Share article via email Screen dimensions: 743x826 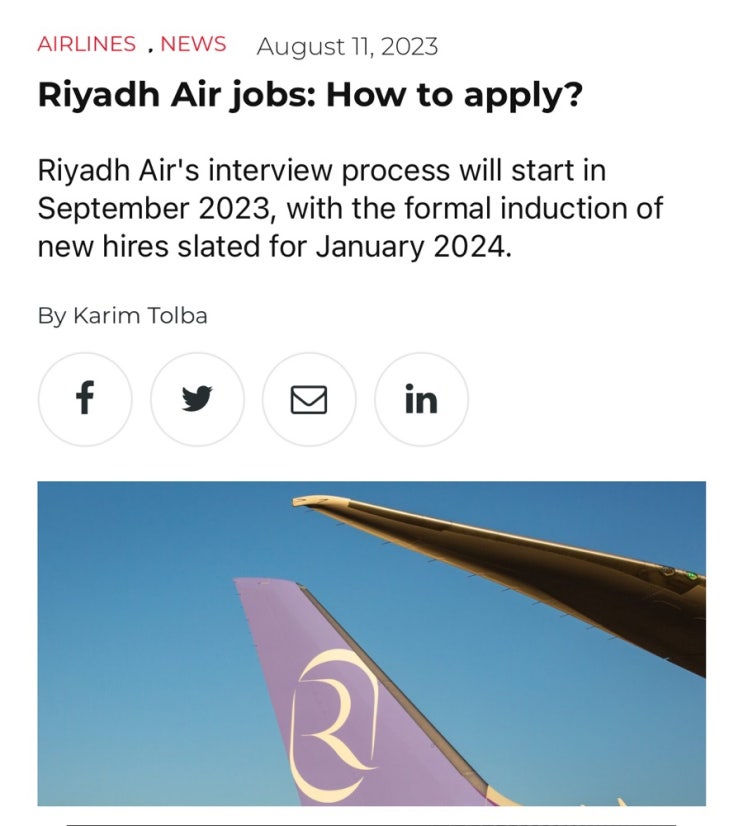tap(309, 399)
